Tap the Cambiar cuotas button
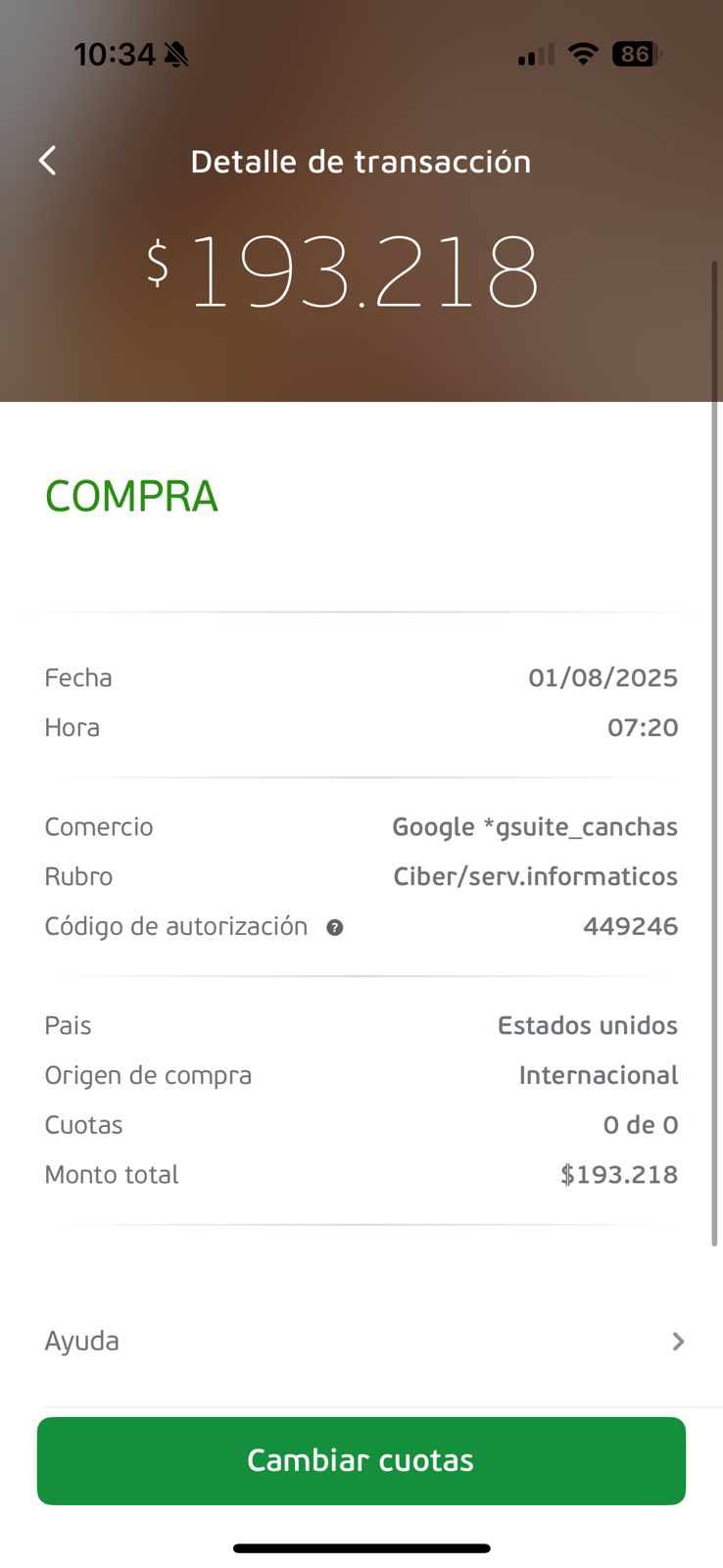The width and height of the screenshot is (723, 1568). tap(361, 1460)
